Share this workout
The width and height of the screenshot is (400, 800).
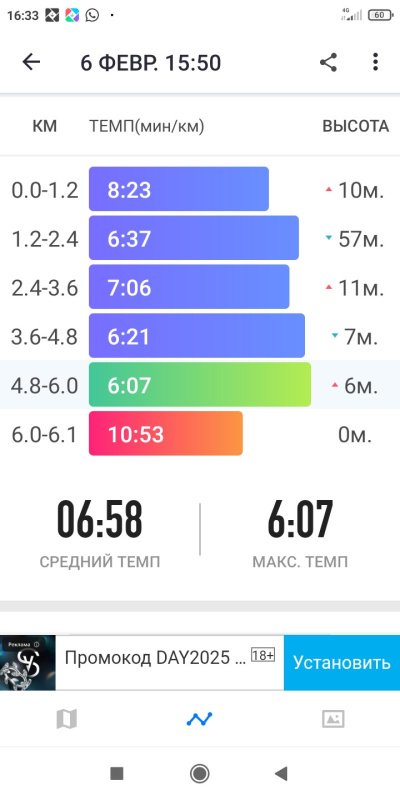pos(329,62)
